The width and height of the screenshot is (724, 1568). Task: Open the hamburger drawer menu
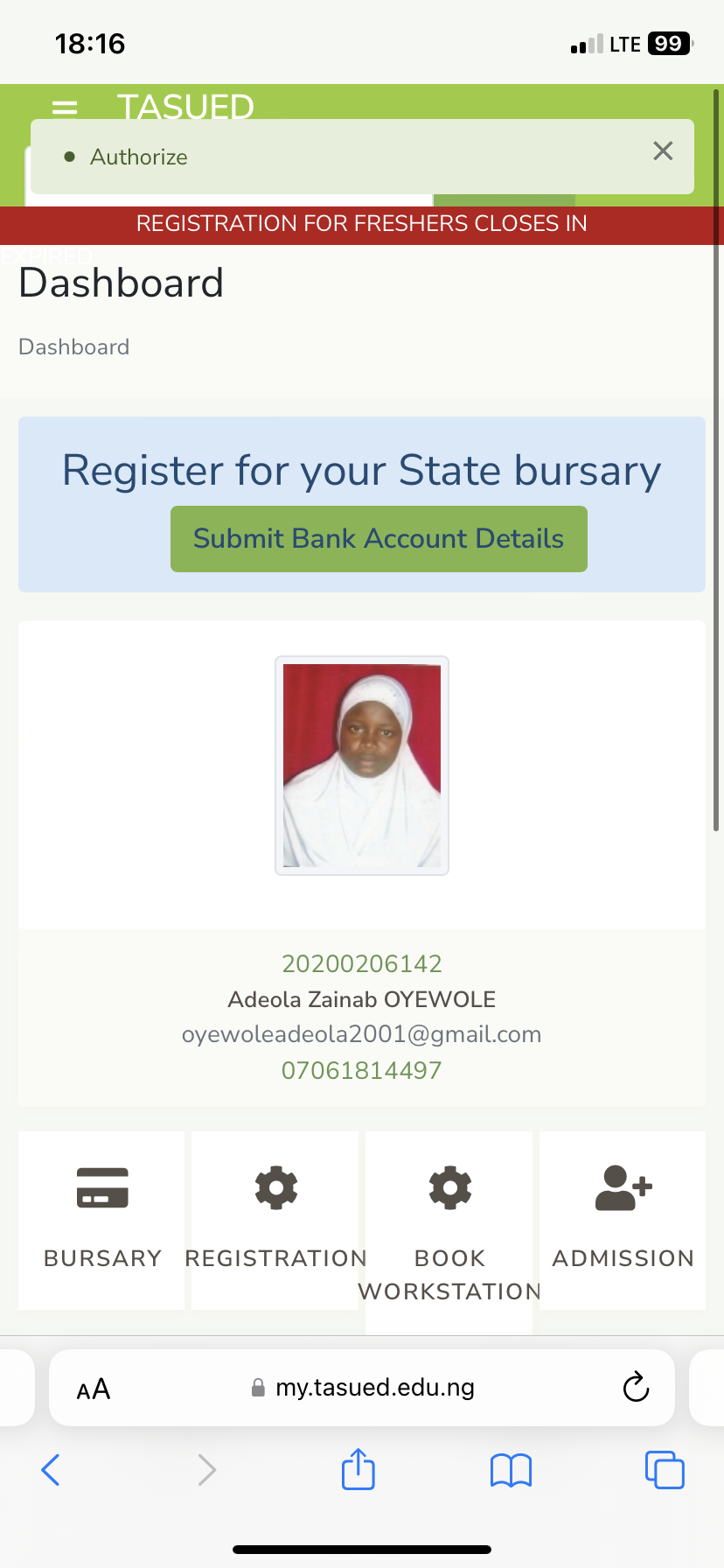tap(65, 108)
